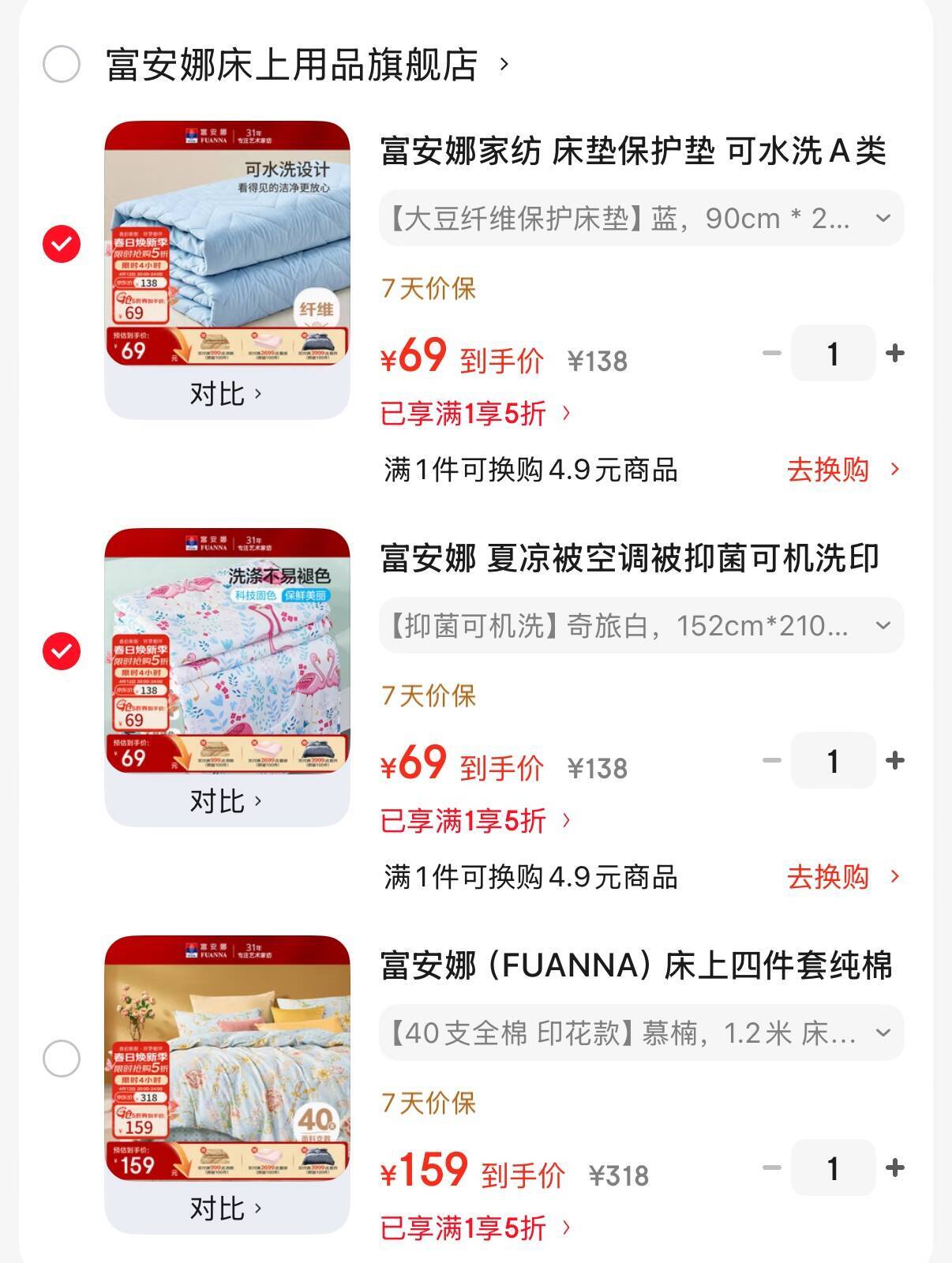Increase quantity of 夏凉被空调被
Screen dimensions: 952x1263
pos(894,760)
